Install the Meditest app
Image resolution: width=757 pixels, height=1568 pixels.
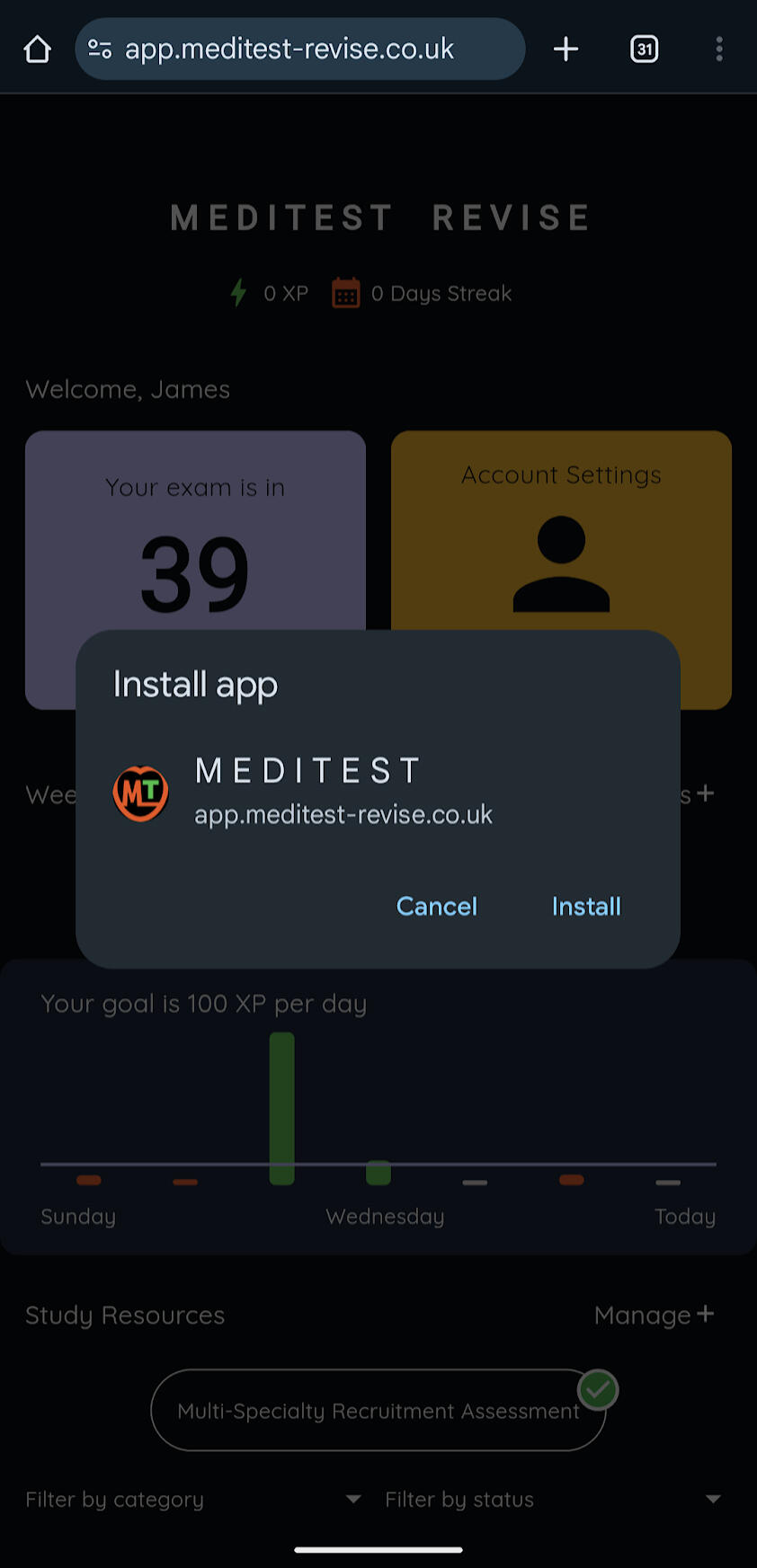[586, 906]
